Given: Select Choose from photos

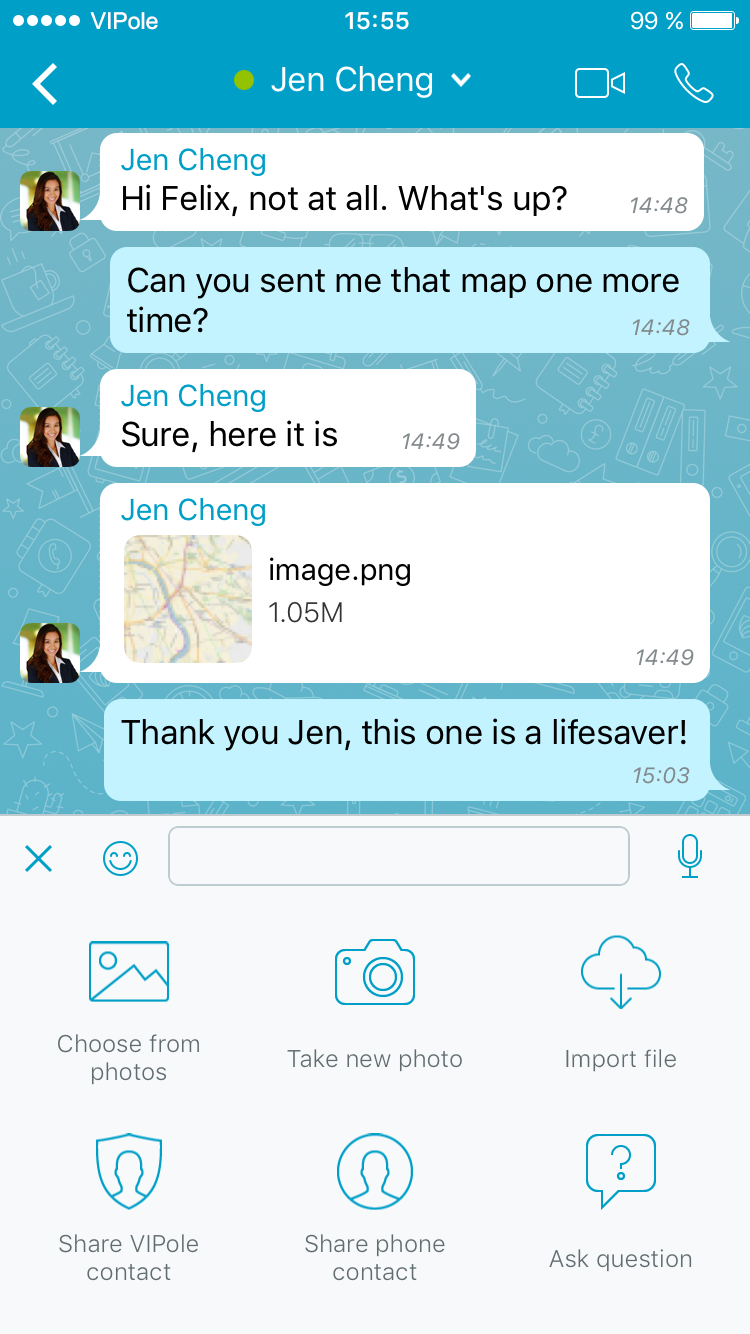Looking at the screenshot, I should (x=129, y=1012).
